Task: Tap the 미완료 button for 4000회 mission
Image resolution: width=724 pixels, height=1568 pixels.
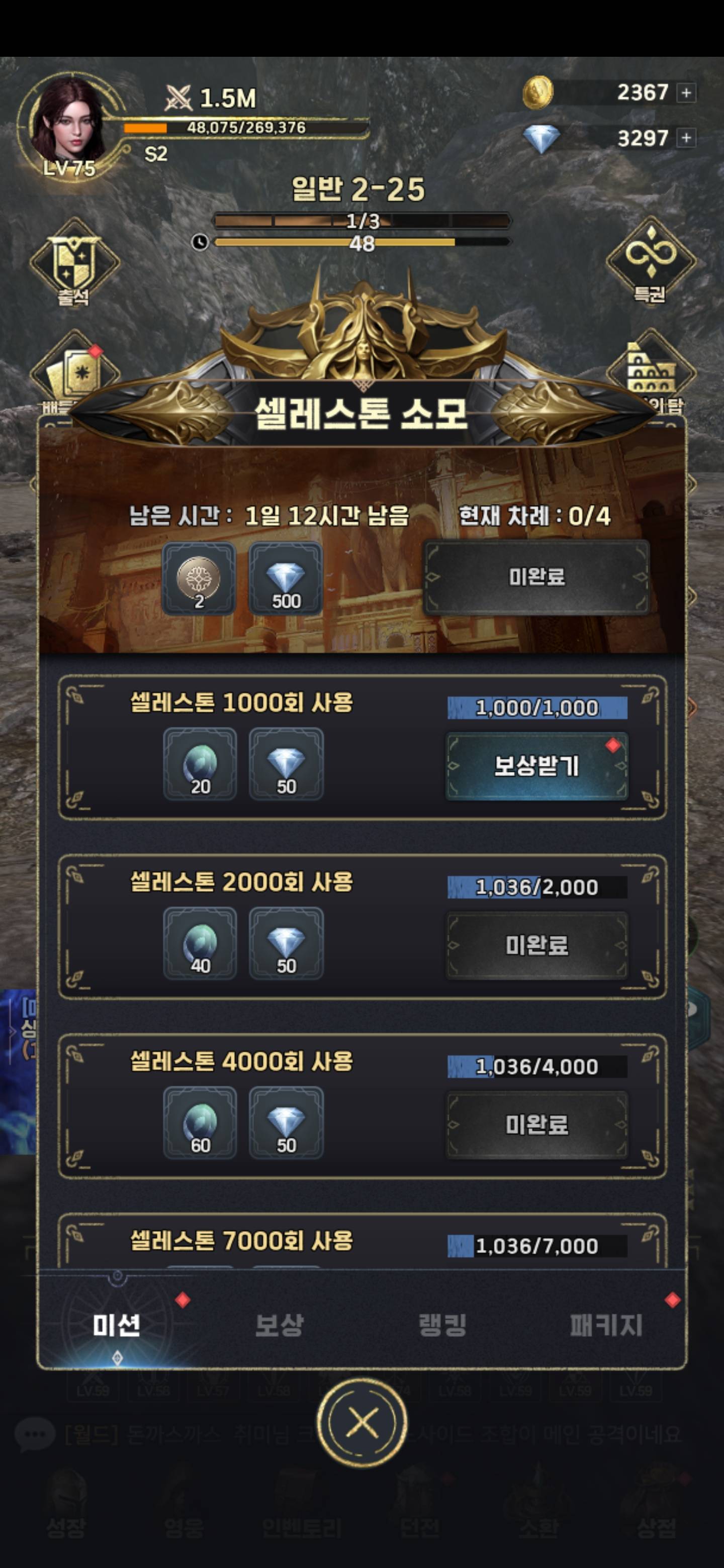Action: point(536,1124)
